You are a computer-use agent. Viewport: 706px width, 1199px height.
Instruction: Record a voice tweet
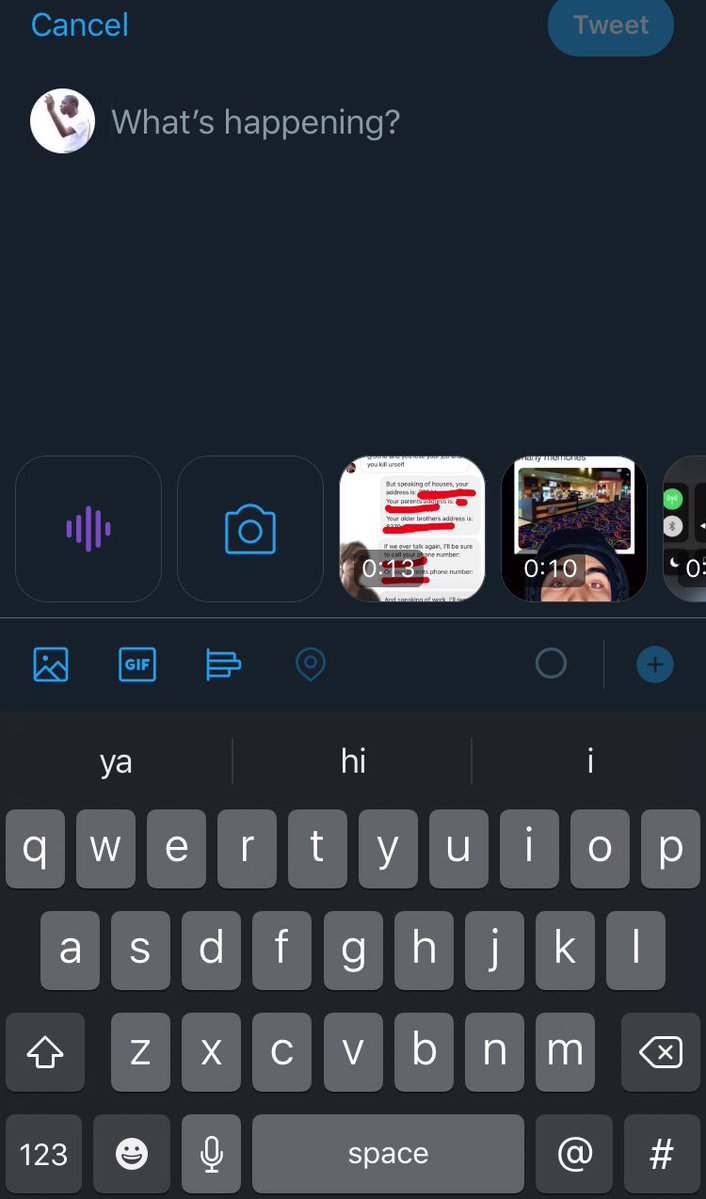pos(88,529)
